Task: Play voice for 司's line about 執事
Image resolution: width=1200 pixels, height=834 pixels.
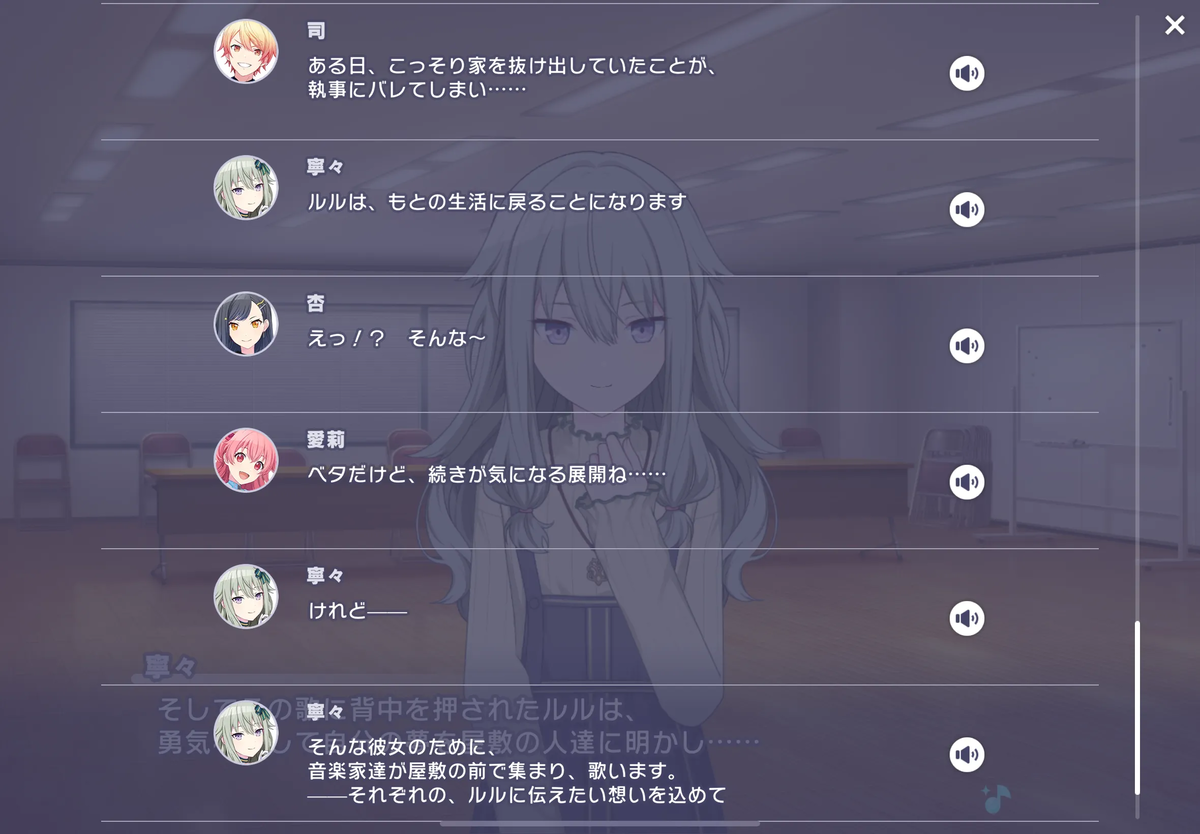Action: (966, 73)
